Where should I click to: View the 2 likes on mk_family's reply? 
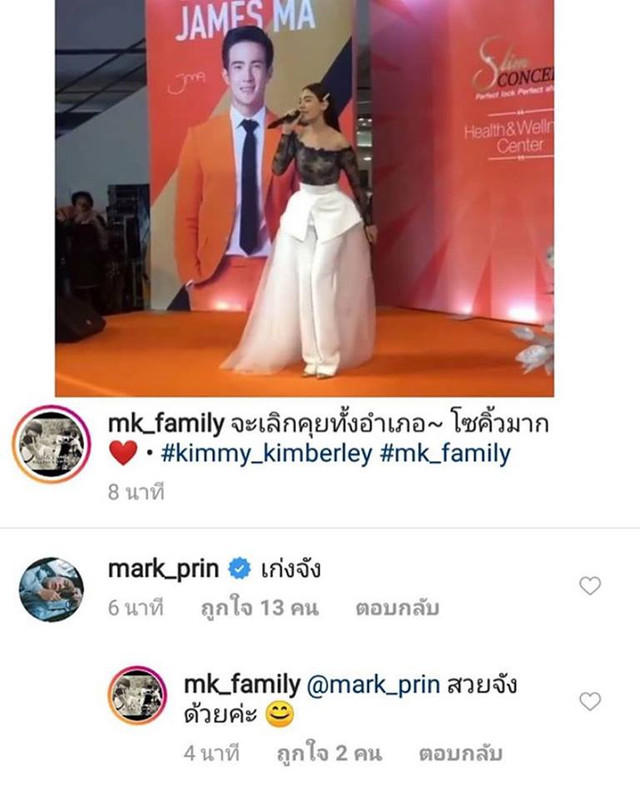click(x=327, y=753)
